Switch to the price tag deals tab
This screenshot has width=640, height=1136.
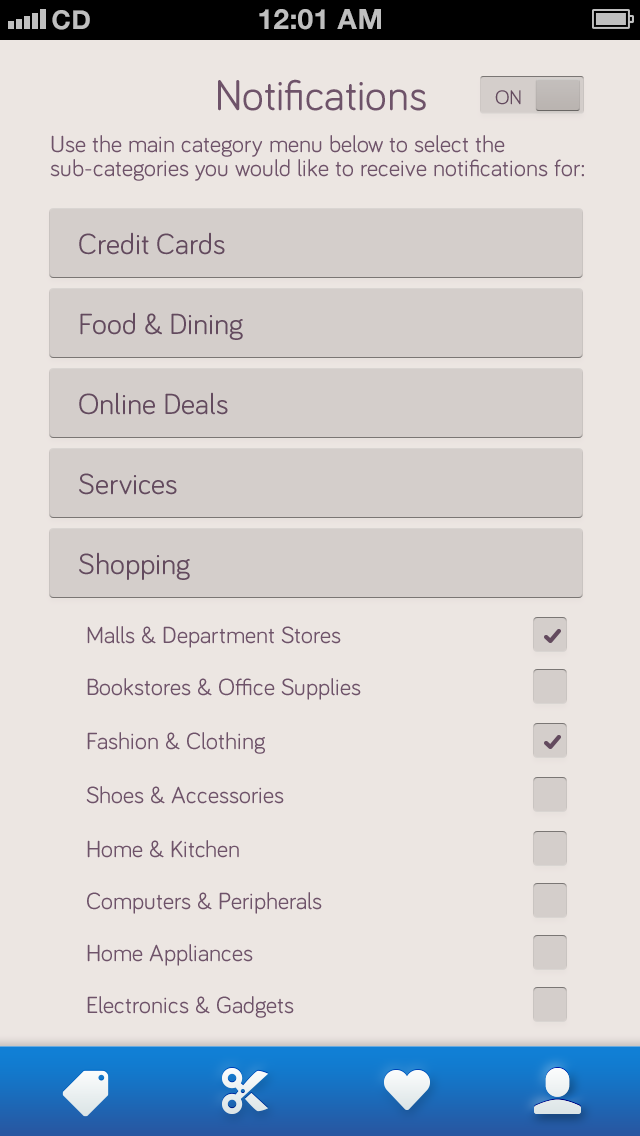pyautogui.click(x=86, y=1091)
